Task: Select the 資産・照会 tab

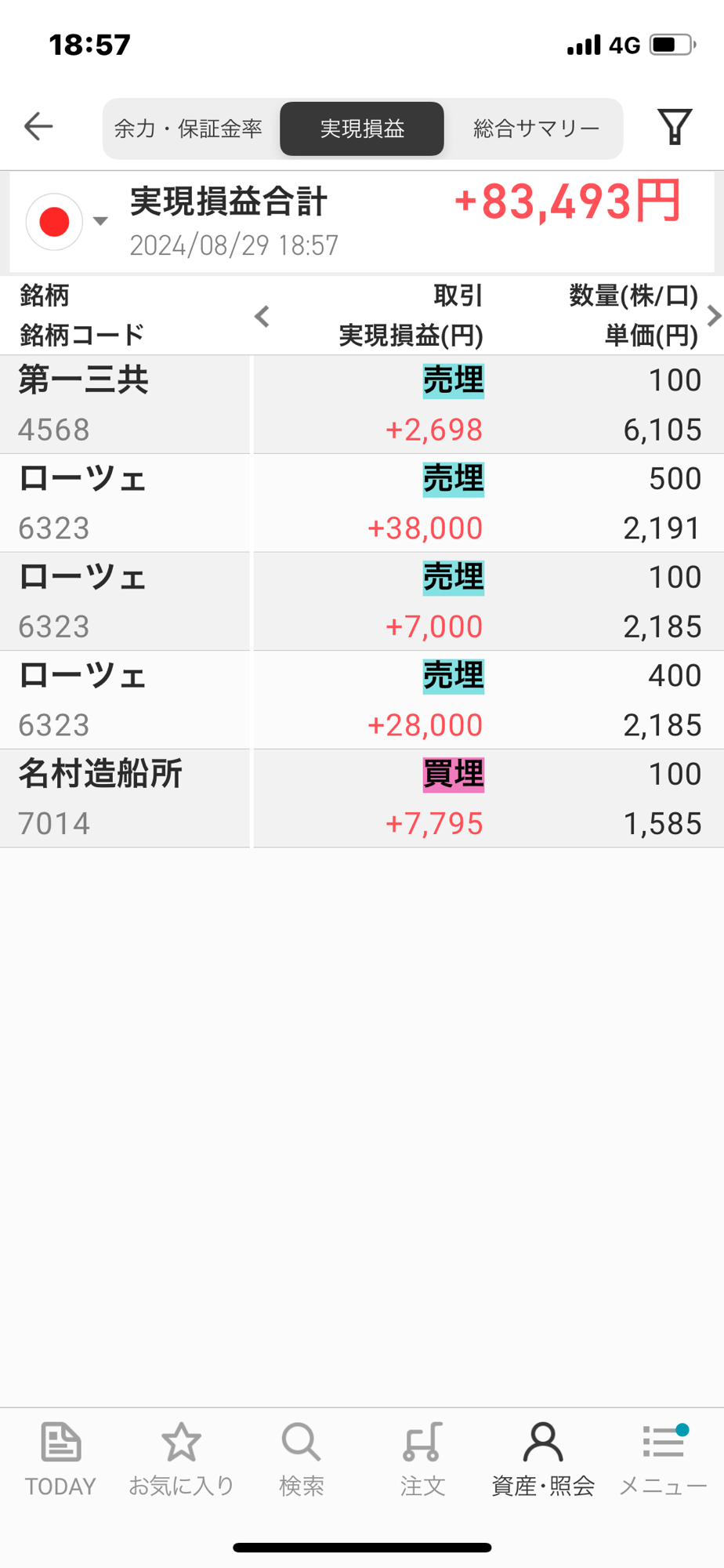Action: [x=543, y=1459]
